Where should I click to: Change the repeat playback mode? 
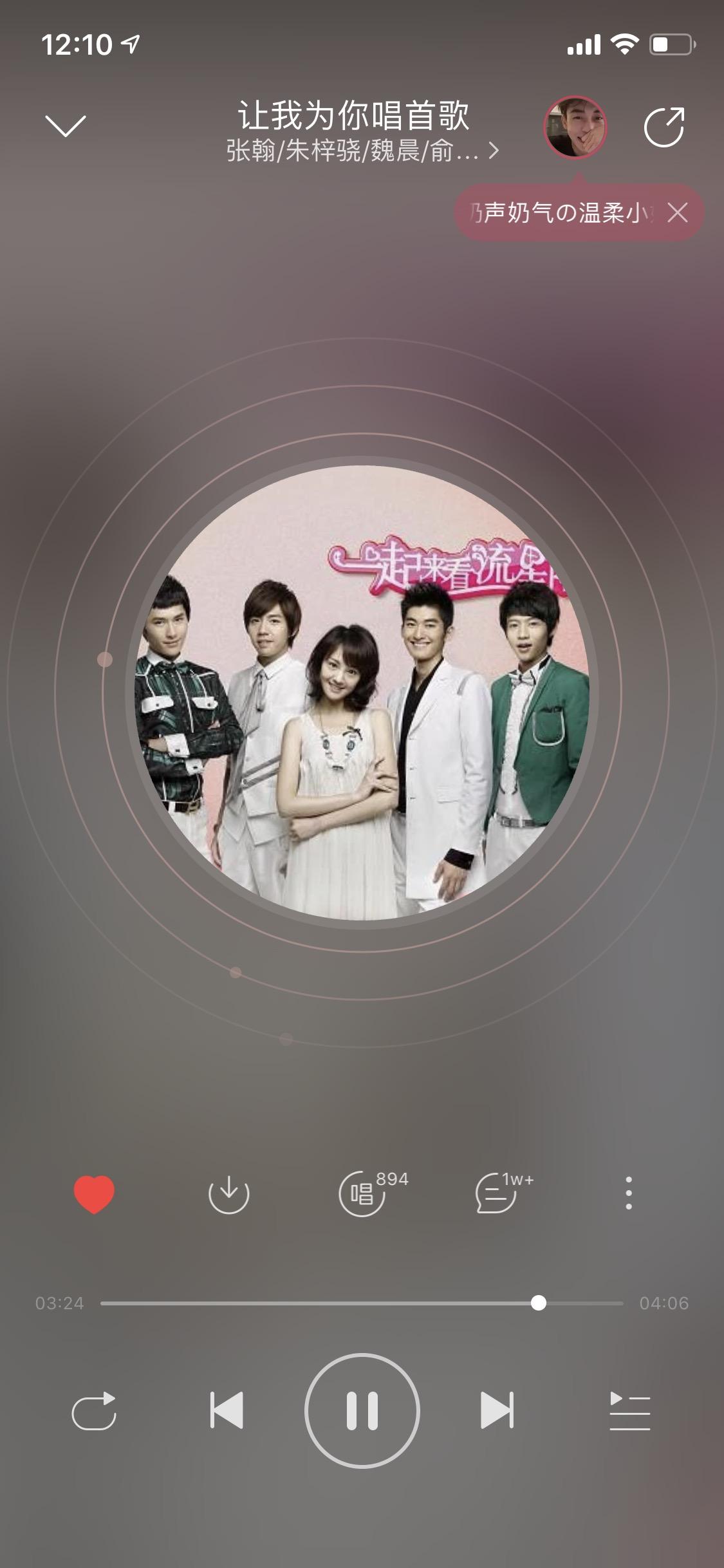point(94,1411)
